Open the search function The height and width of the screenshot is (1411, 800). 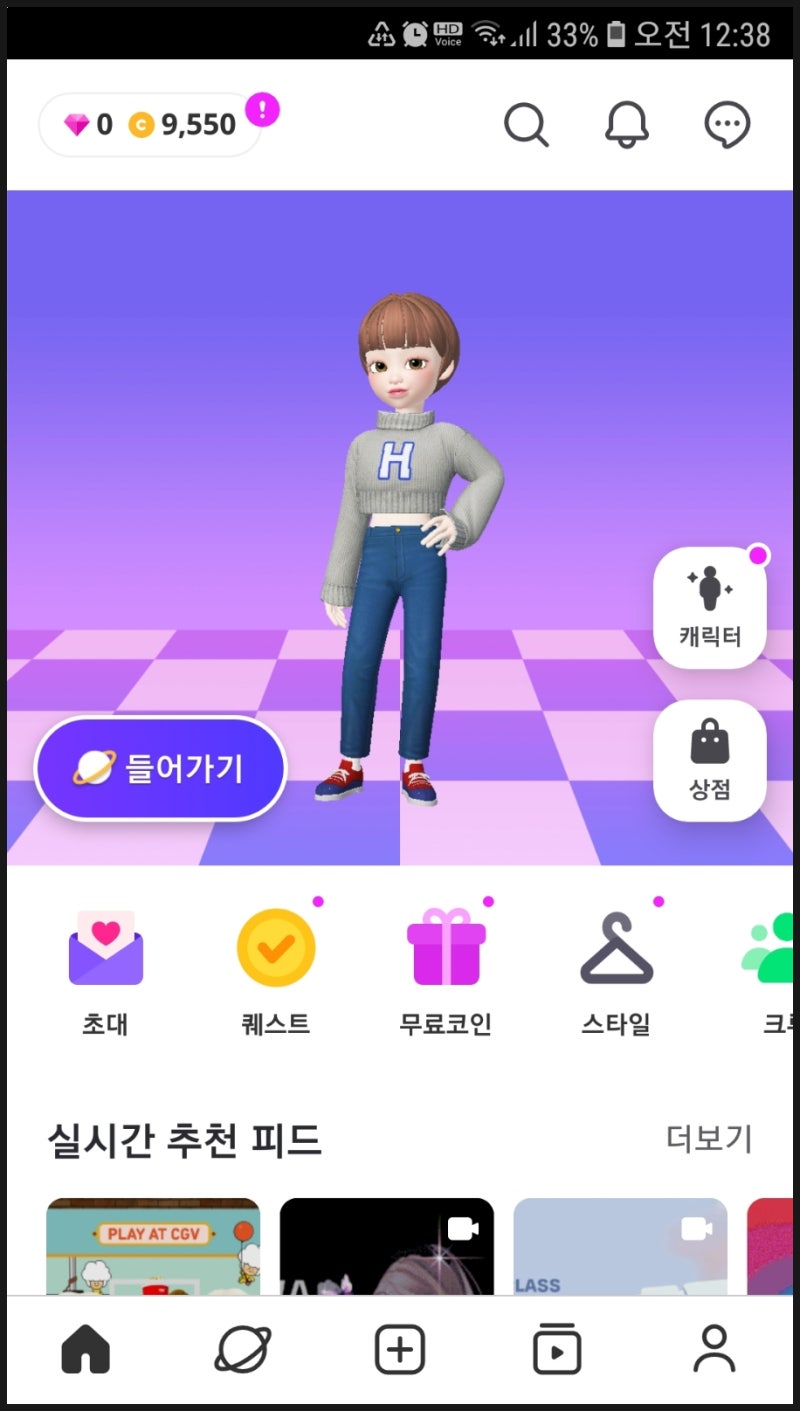(x=527, y=124)
